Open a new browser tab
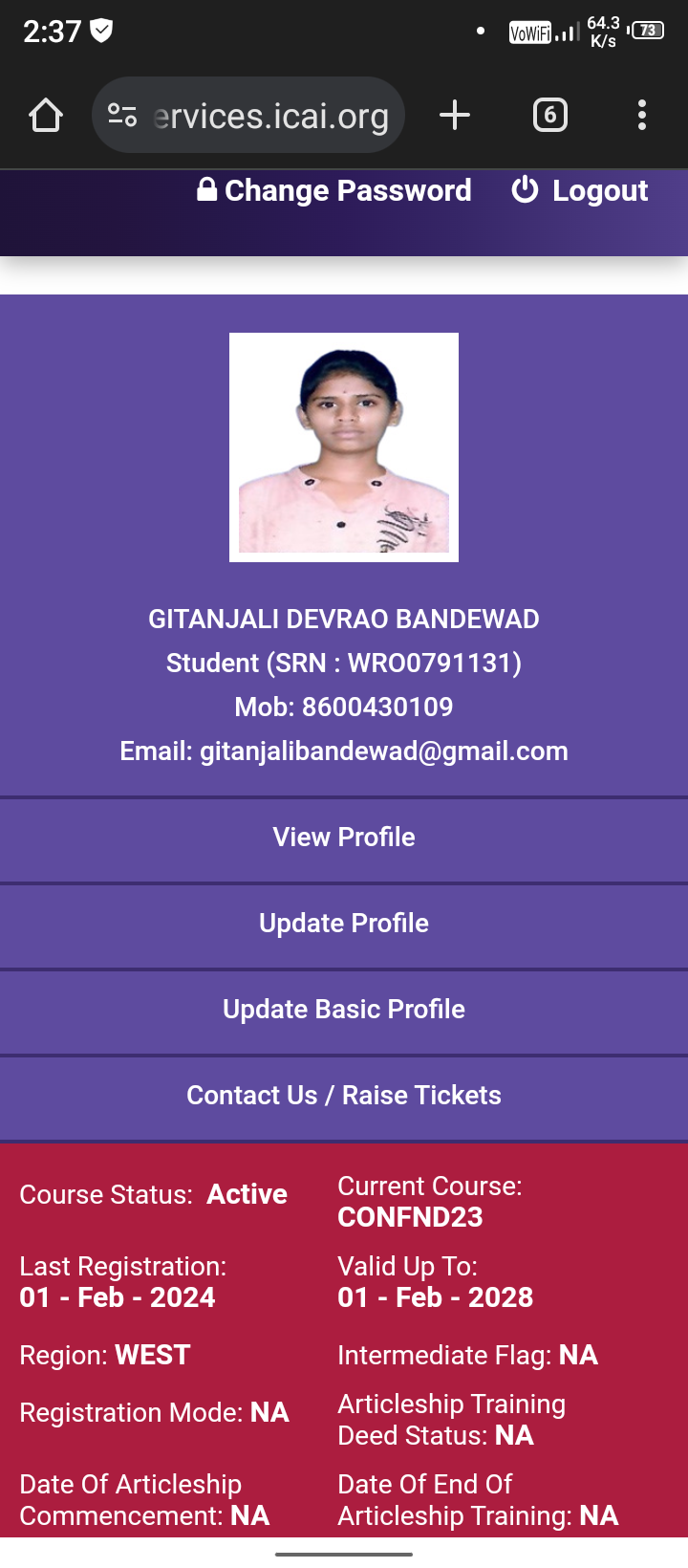Image resolution: width=688 pixels, height=1568 pixels. pyautogui.click(x=455, y=116)
